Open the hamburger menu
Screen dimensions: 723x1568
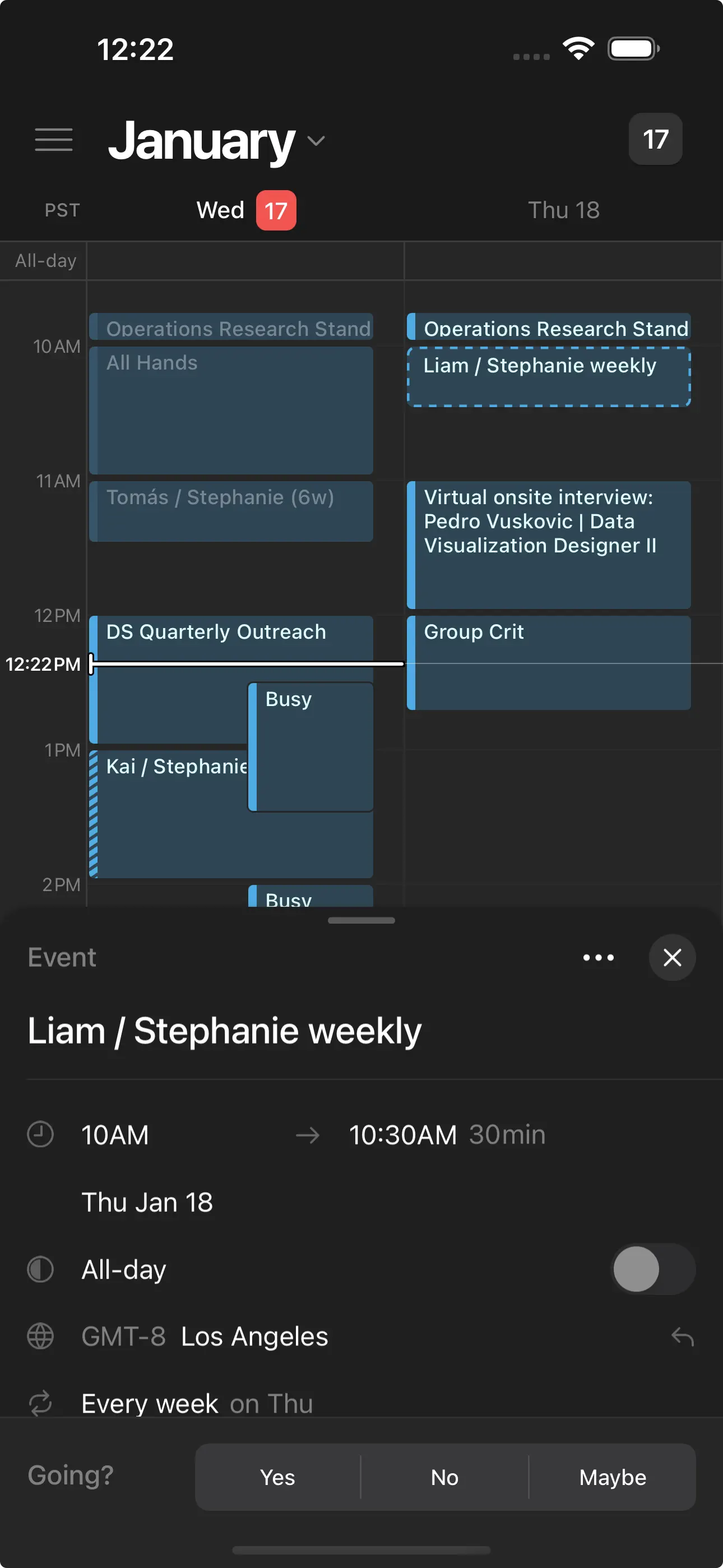pos(54,140)
